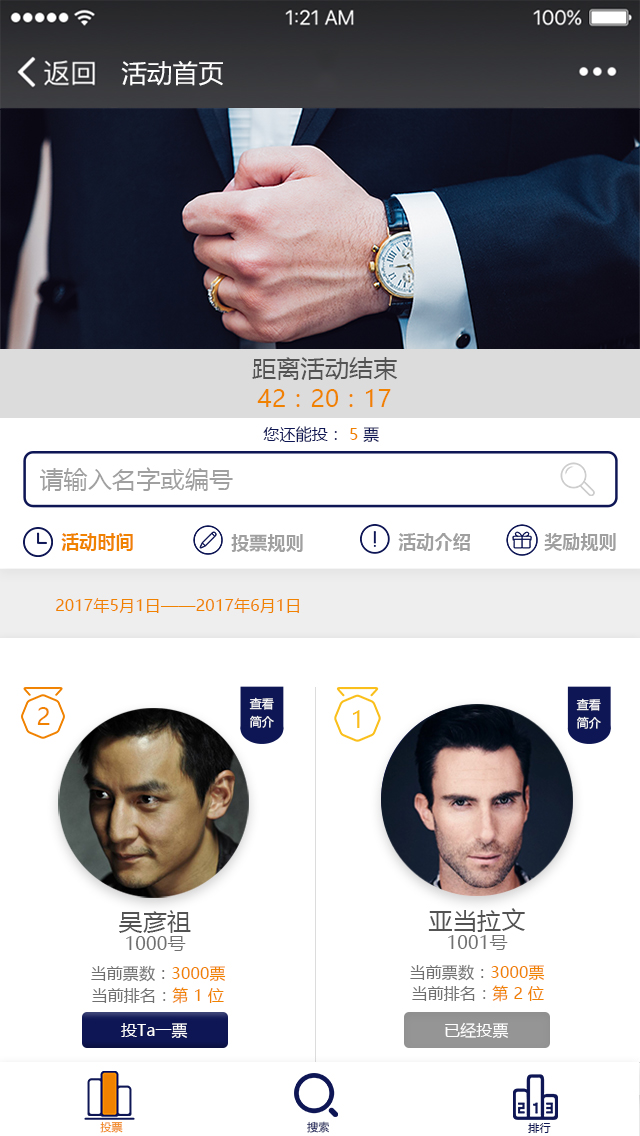Image resolution: width=640 pixels, height=1136 pixels.
Task: Open the three-dot overflow menu
Action: pyautogui.click(x=597, y=72)
